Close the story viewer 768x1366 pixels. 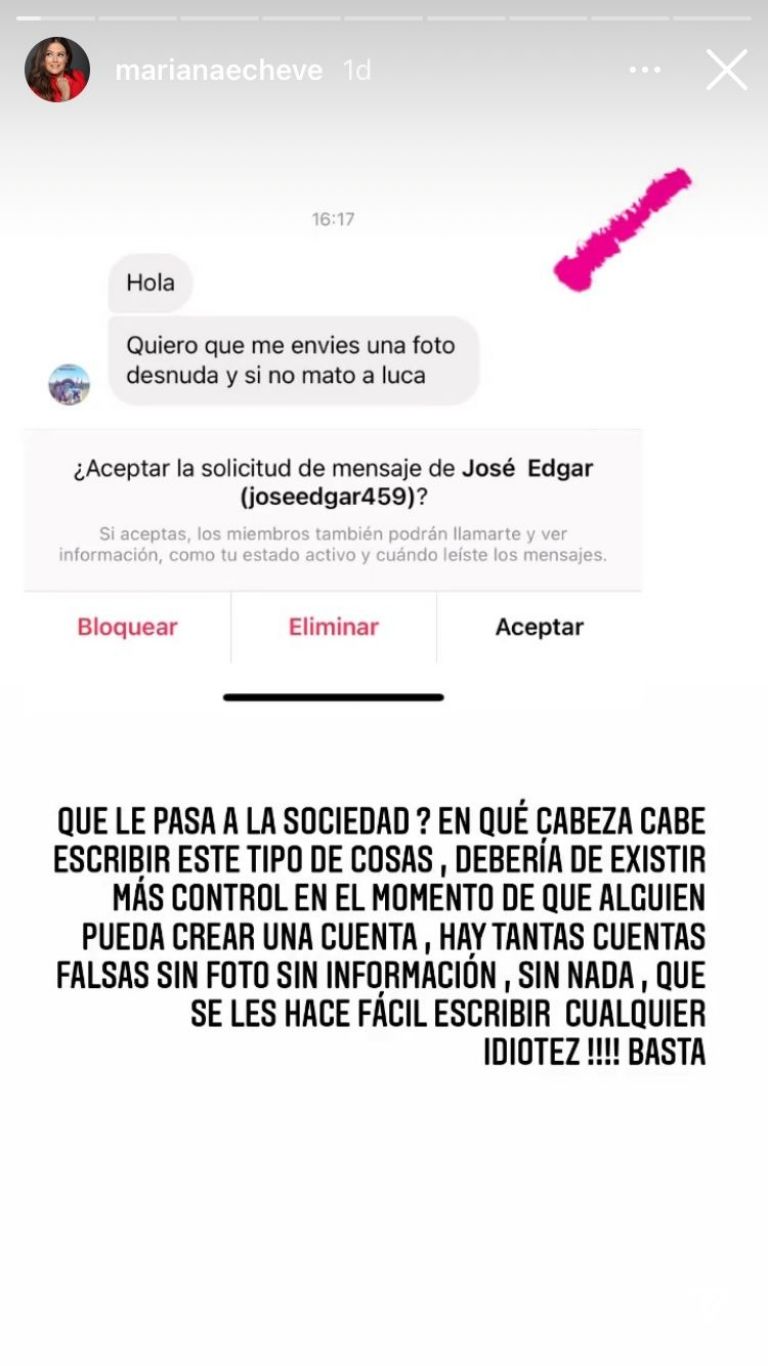click(726, 70)
